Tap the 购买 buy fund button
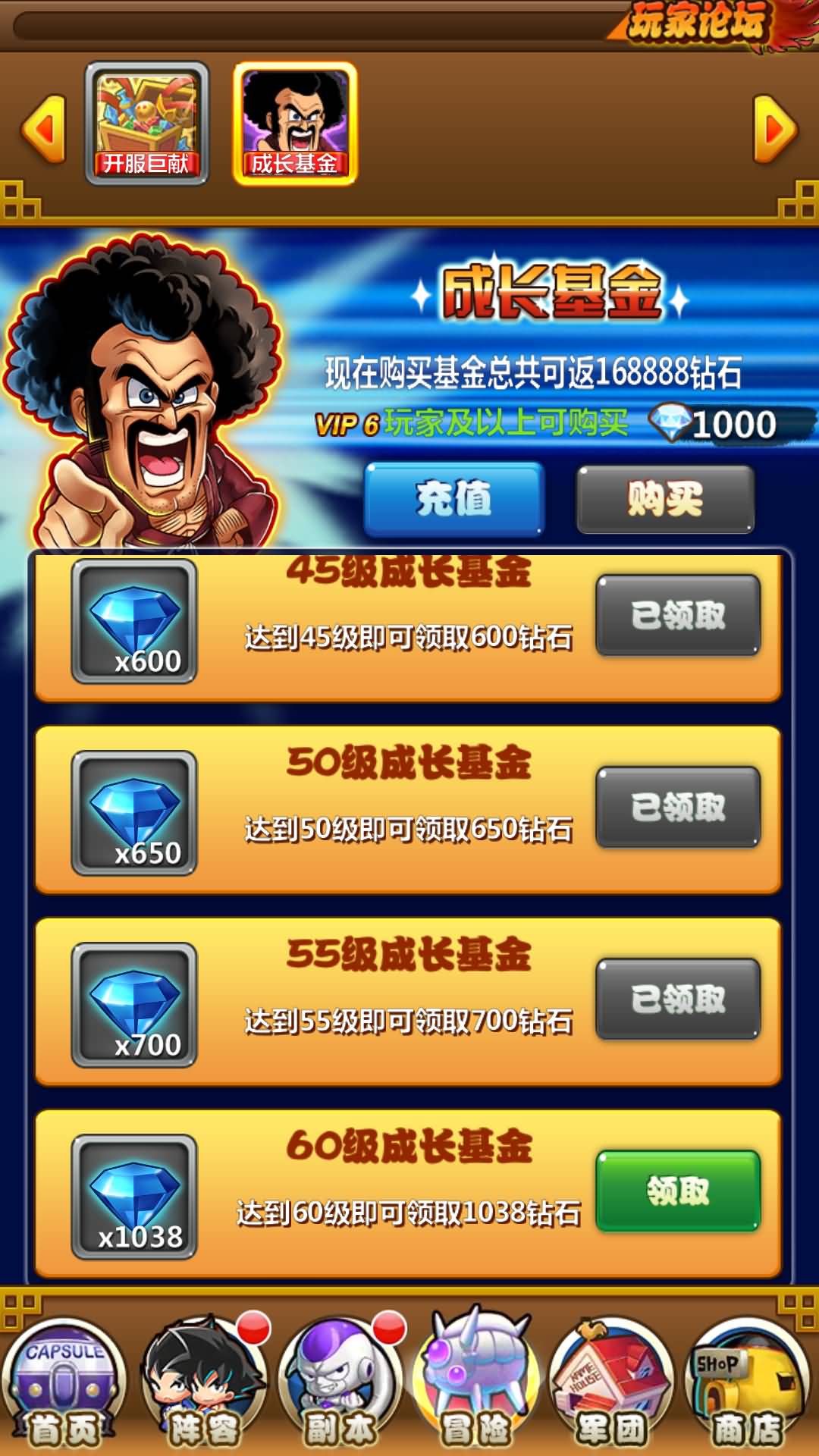 [665, 499]
